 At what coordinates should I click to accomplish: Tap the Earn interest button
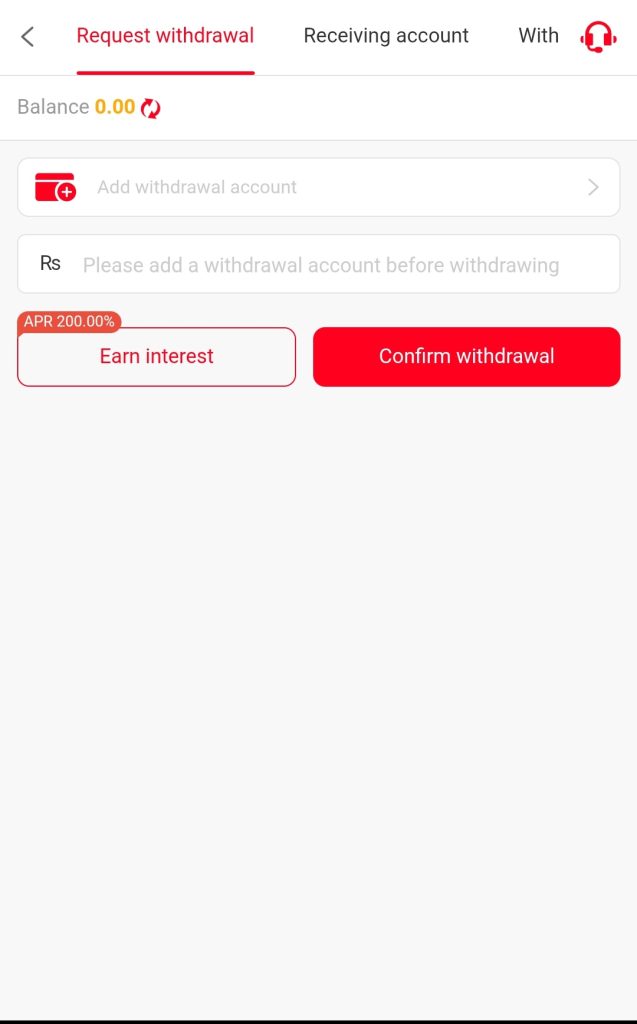(157, 357)
